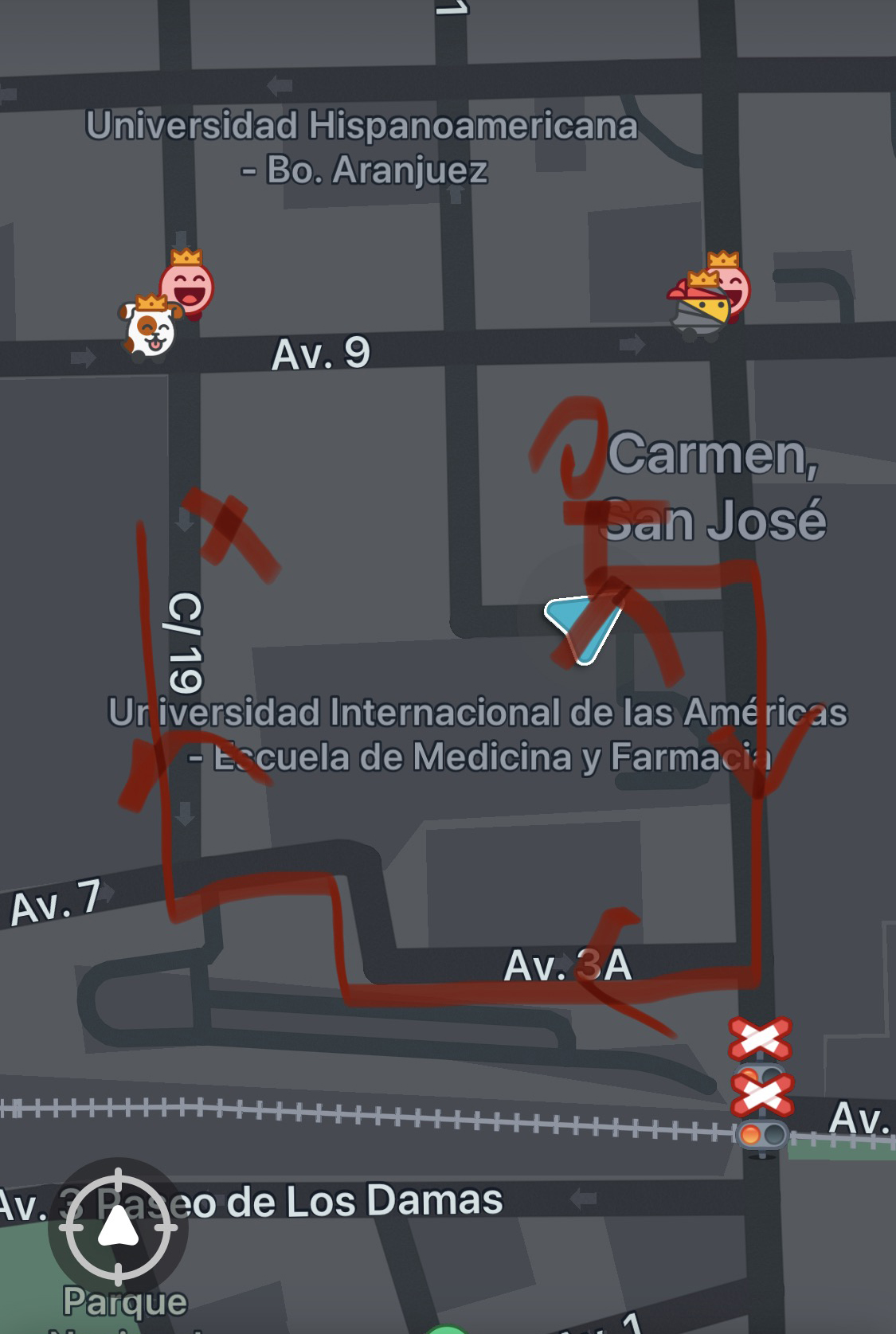Select the crowned dog Wazer near Av. 9
896x1334 pixels.
click(150, 328)
